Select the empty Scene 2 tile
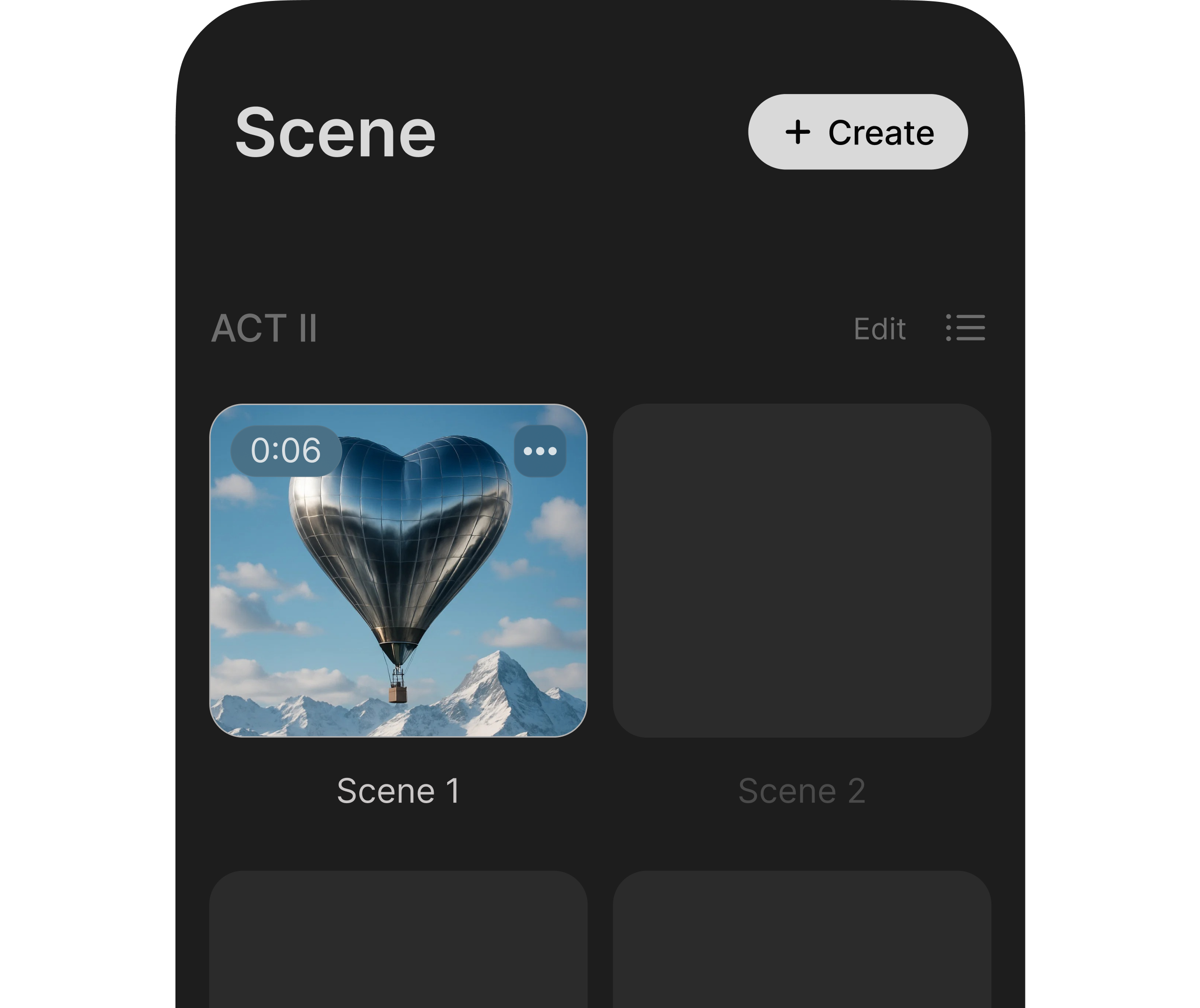 [801, 570]
